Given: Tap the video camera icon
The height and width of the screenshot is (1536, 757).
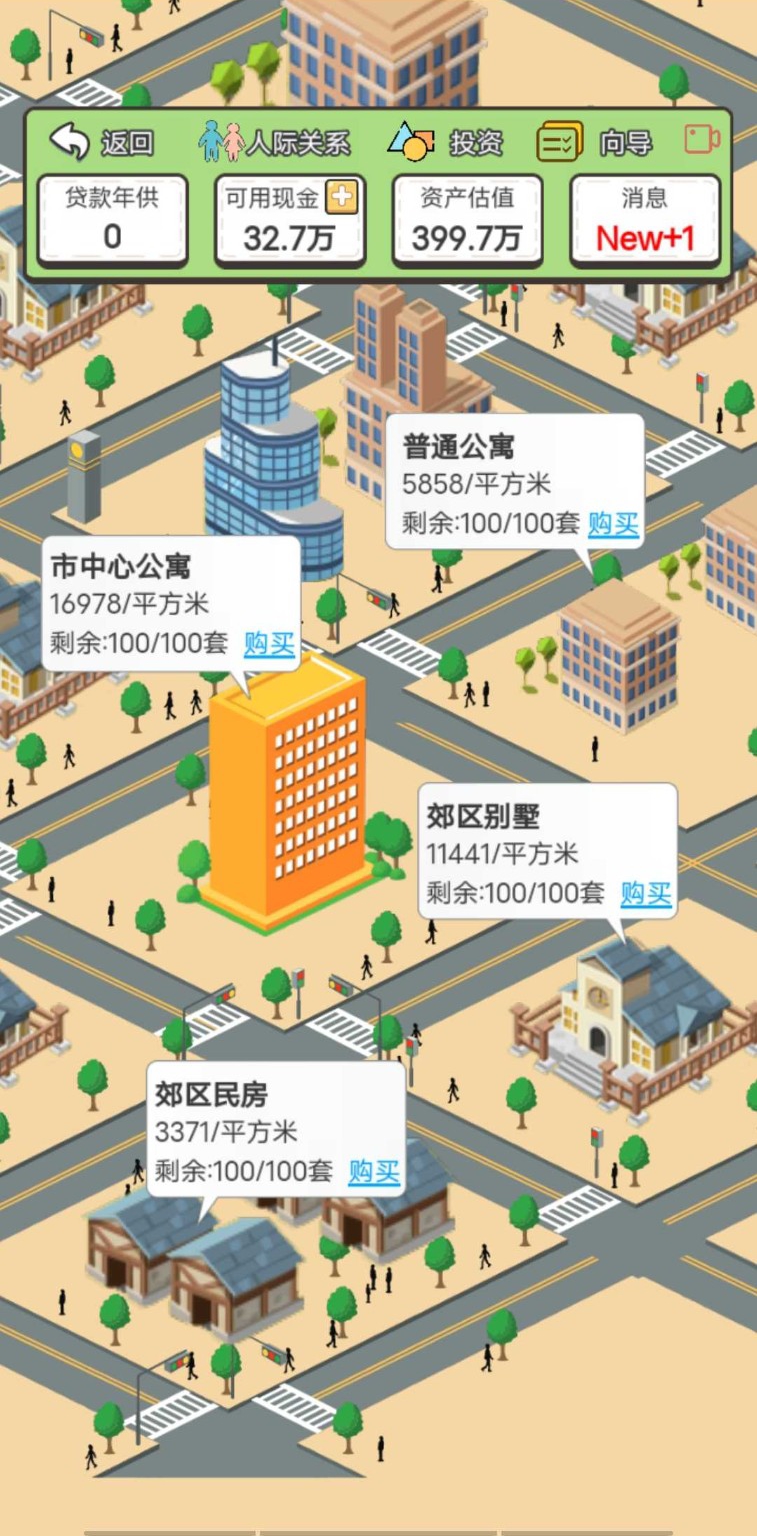Looking at the screenshot, I should (702, 140).
